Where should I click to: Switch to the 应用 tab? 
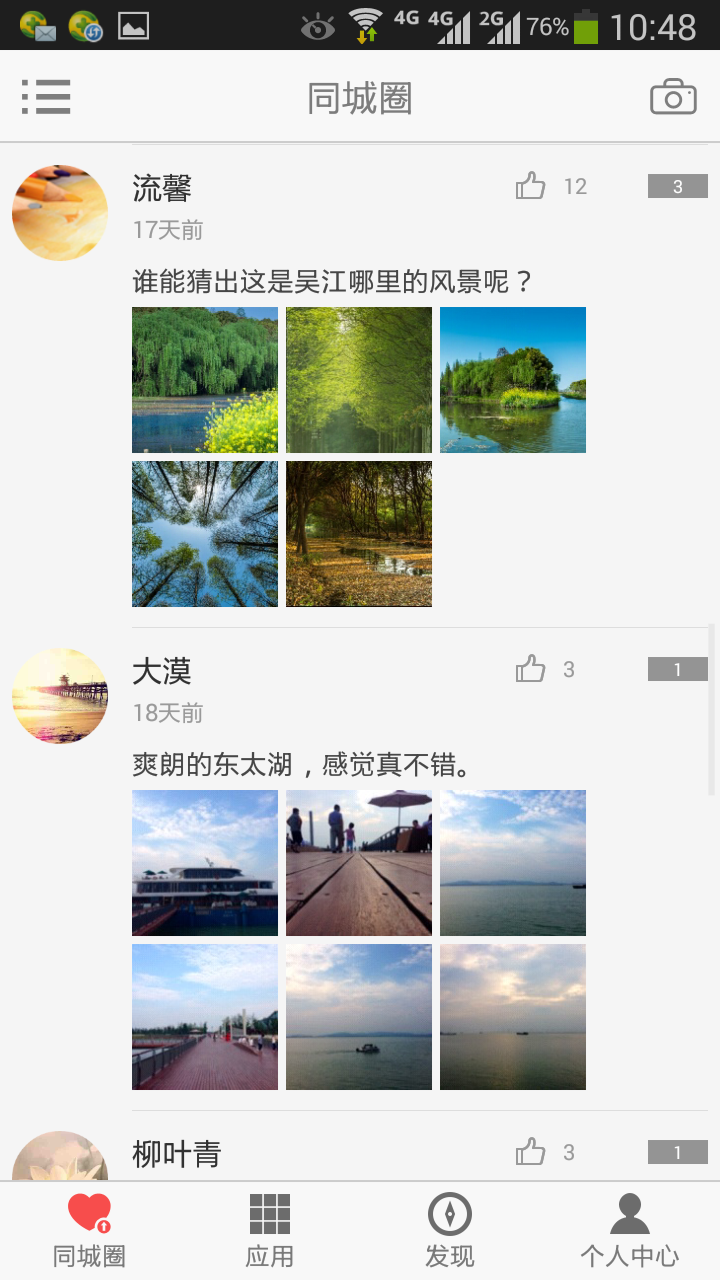(x=270, y=1231)
